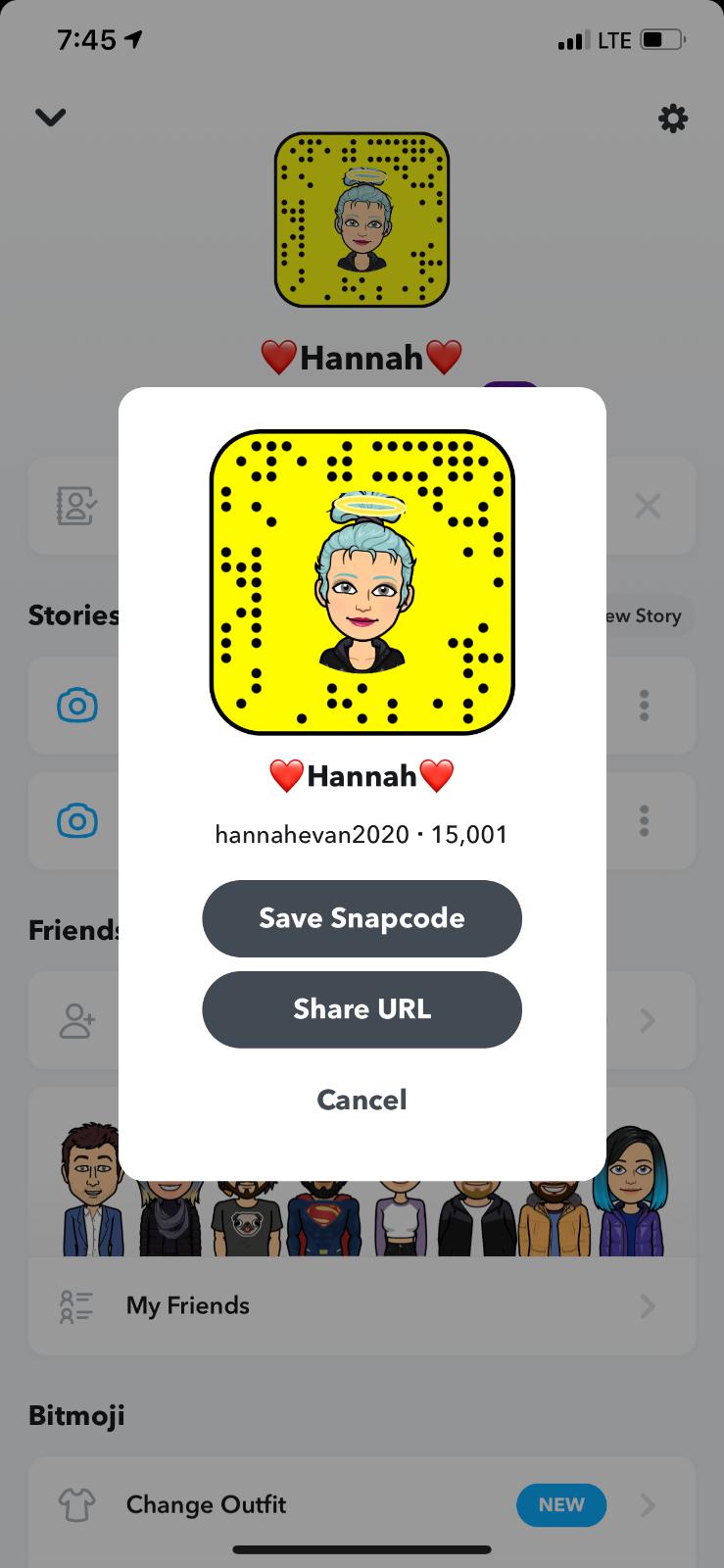Share the profile URL
Image resolution: width=724 pixels, height=1568 pixels.
tap(362, 1009)
